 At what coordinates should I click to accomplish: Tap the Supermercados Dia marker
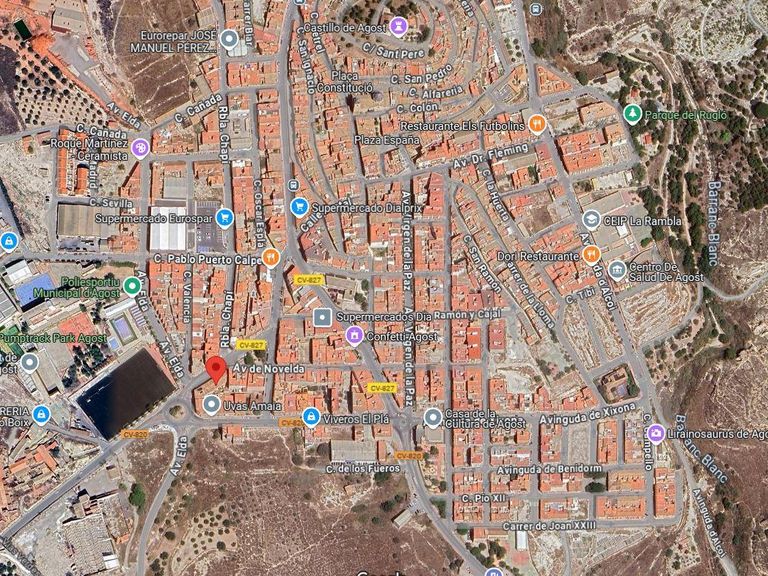tap(322, 317)
